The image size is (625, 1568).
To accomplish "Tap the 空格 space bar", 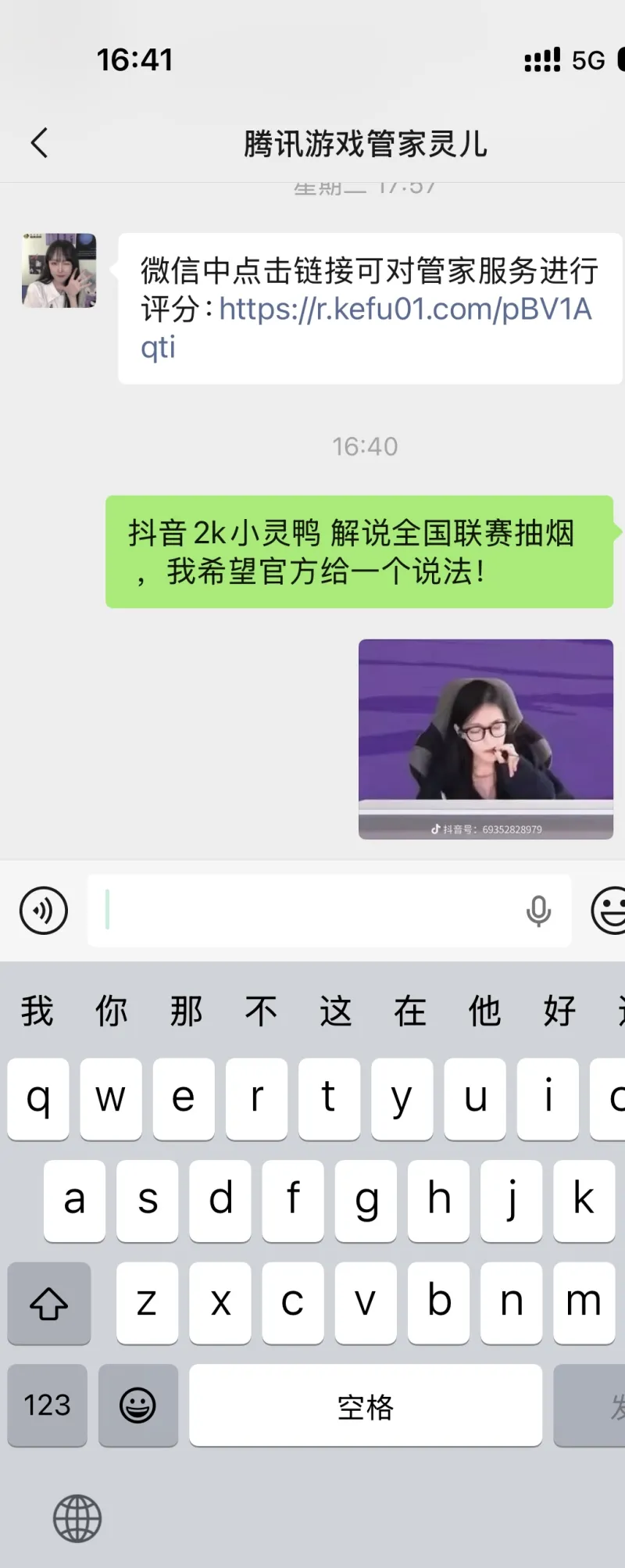I will [x=365, y=1405].
